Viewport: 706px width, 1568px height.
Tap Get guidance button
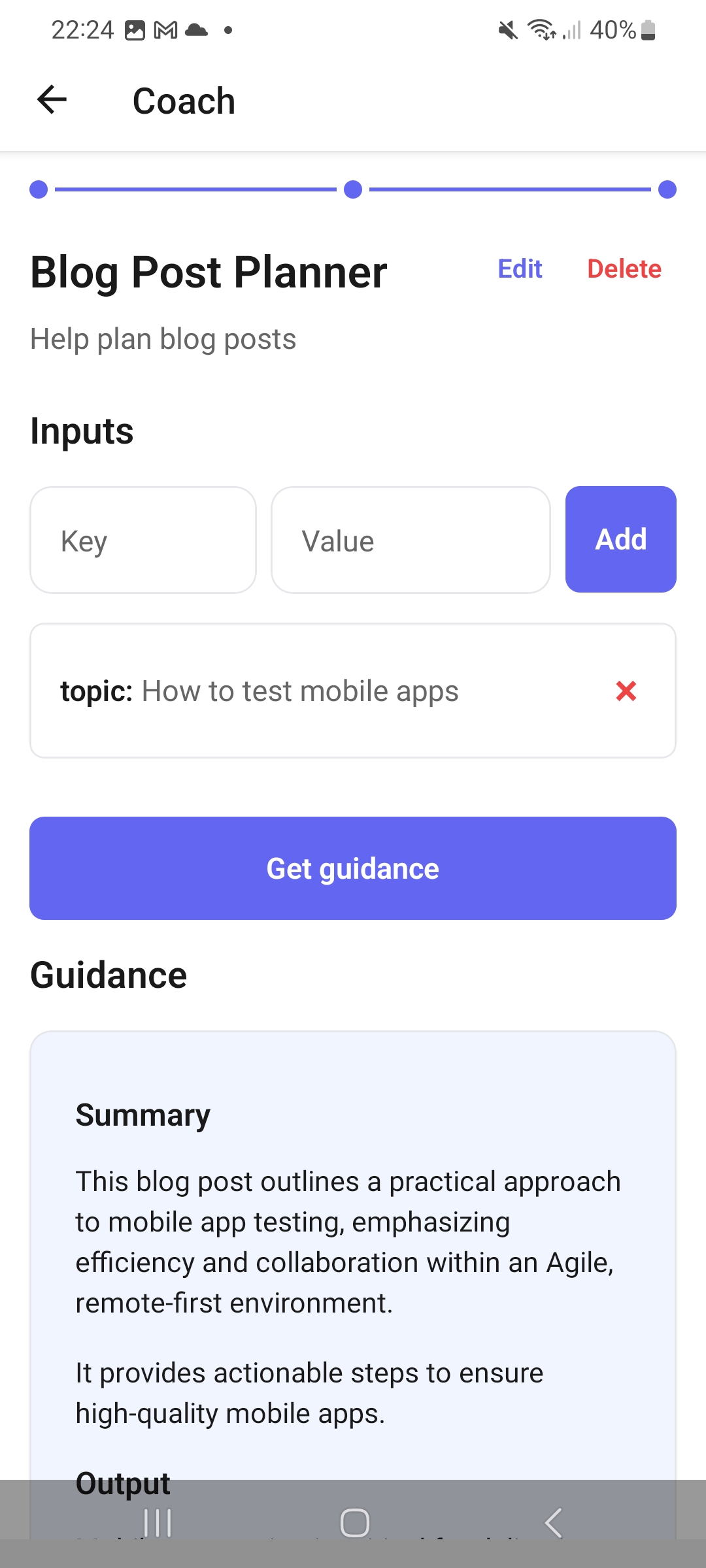click(x=353, y=868)
